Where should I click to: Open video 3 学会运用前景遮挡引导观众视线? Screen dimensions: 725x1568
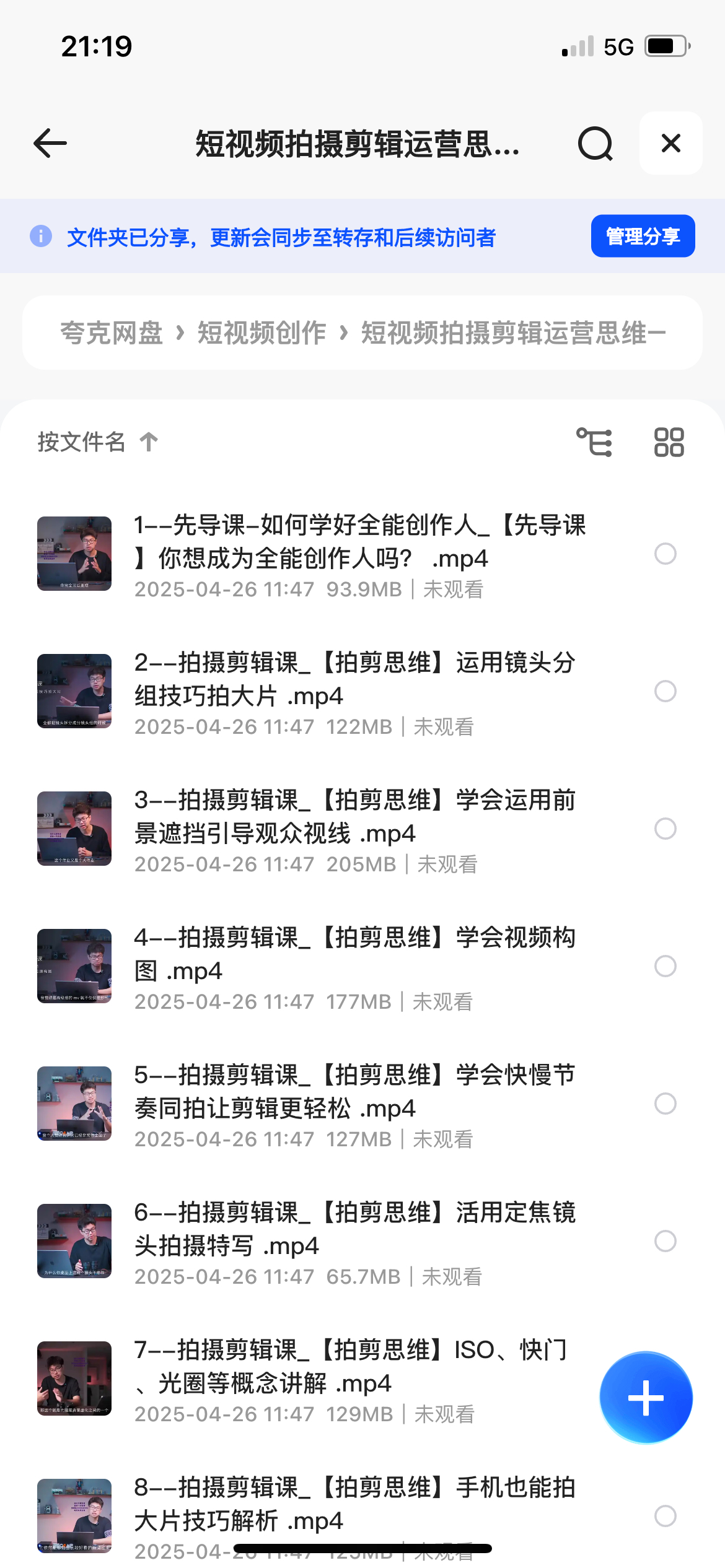(x=354, y=817)
